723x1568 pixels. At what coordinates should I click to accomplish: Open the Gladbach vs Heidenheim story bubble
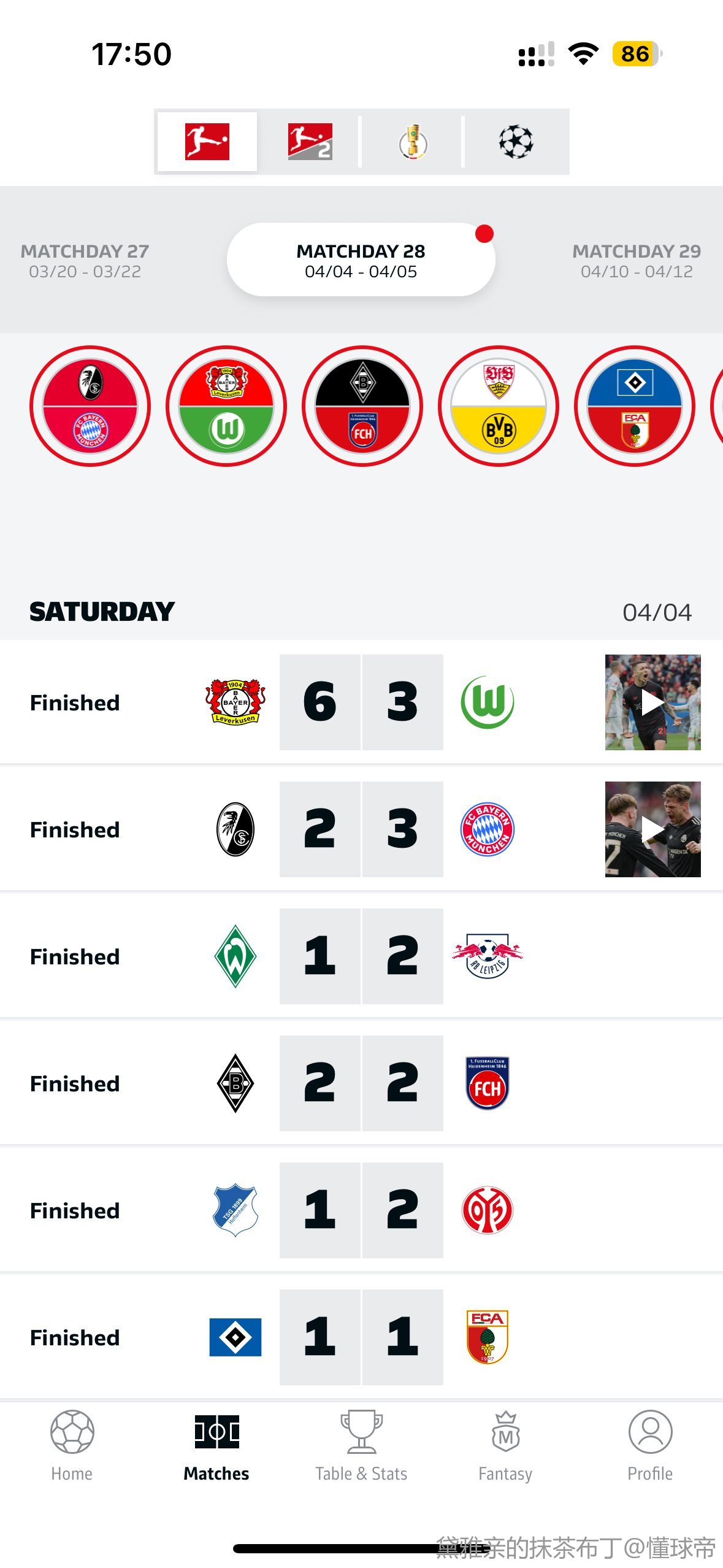[362, 406]
